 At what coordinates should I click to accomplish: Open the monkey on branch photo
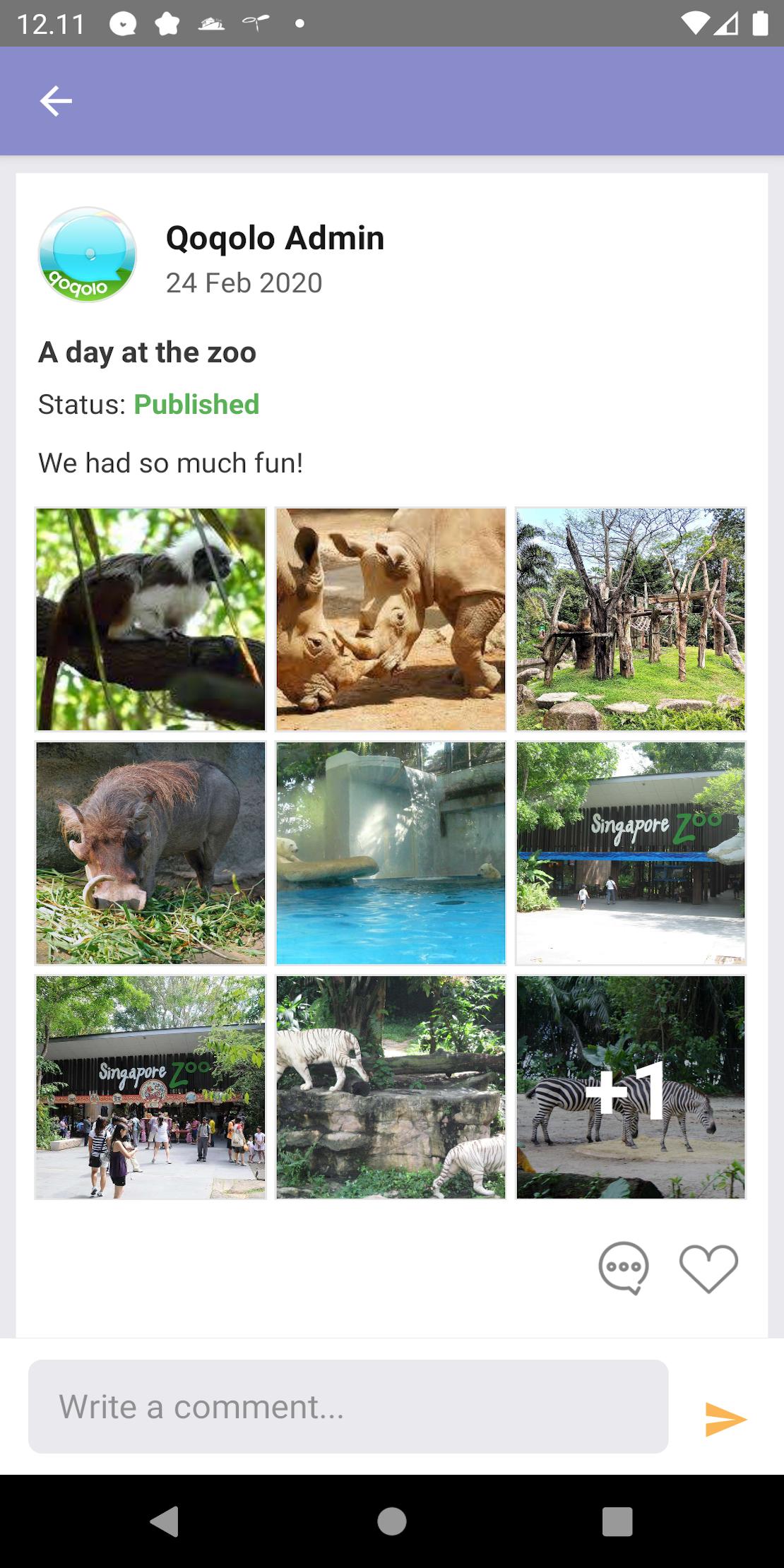[150, 619]
